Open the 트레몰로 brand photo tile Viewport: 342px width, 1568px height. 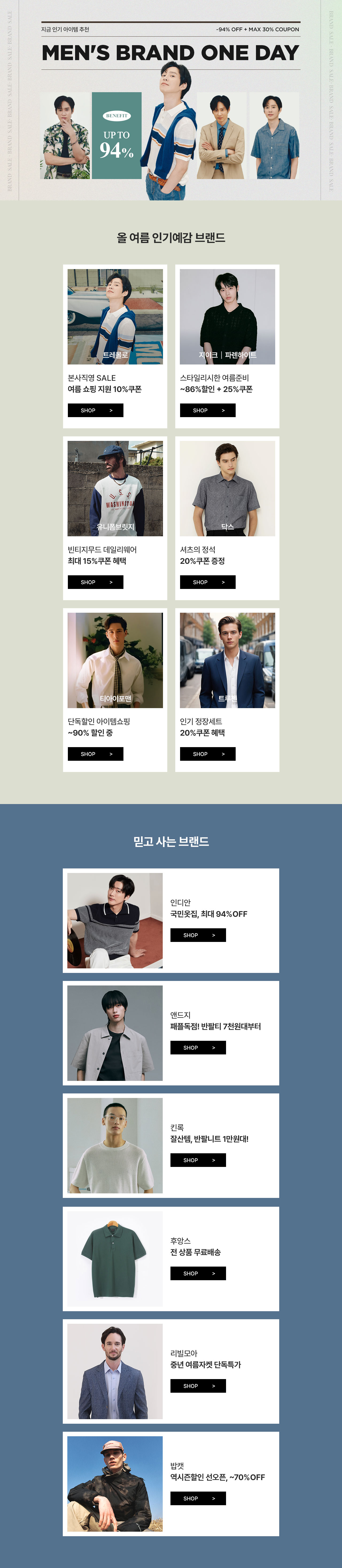[x=115, y=317]
